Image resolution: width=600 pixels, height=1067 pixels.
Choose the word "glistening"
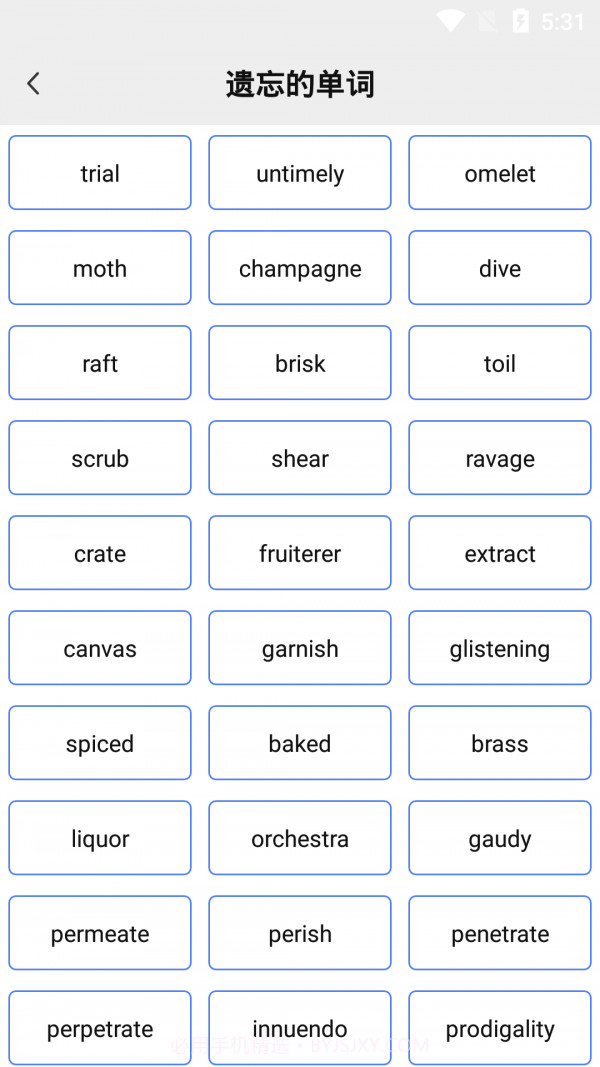[x=500, y=648]
